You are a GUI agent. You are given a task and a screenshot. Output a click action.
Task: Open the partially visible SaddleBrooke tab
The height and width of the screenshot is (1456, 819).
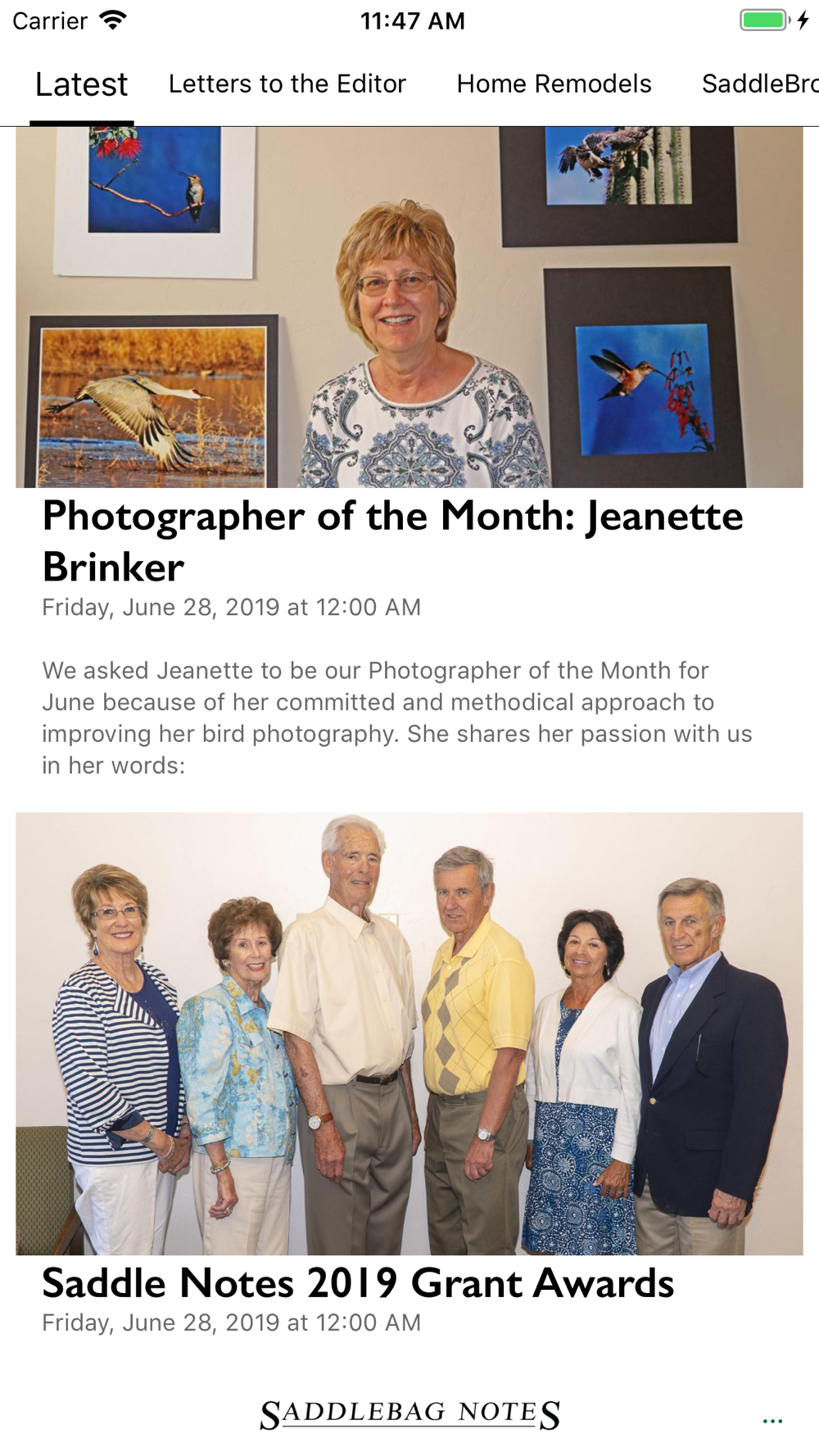click(x=760, y=84)
